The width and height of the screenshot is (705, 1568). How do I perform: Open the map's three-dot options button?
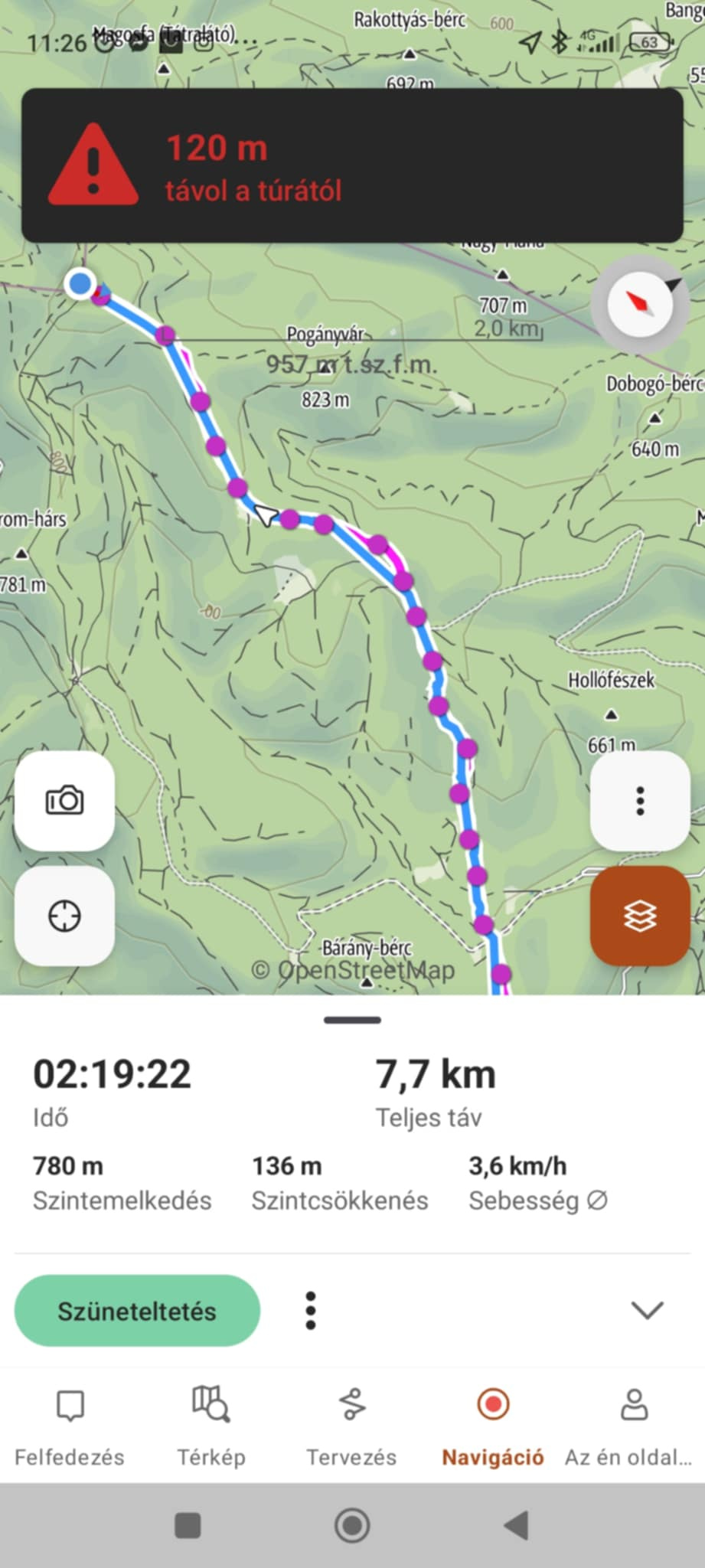pos(640,801)
